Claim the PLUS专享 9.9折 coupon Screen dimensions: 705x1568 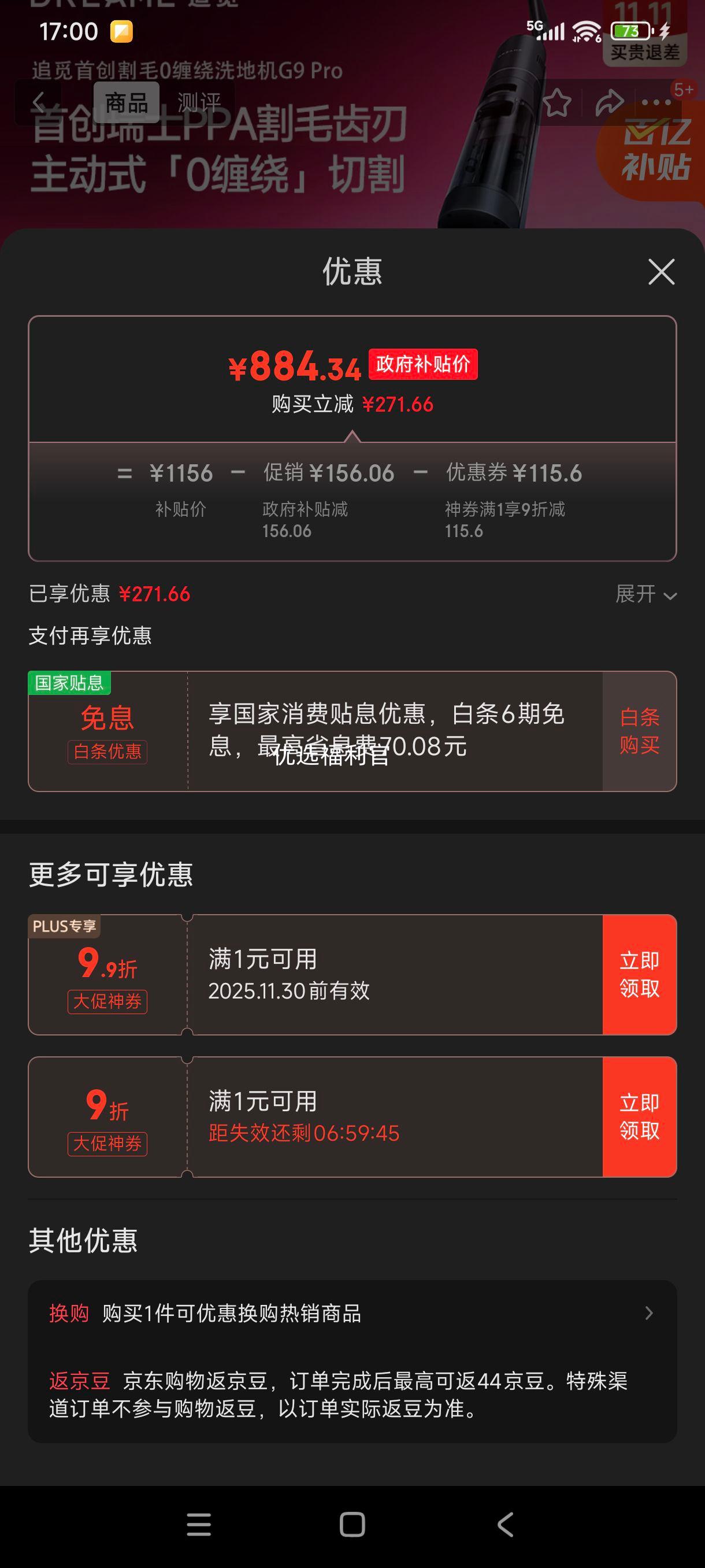tap(639, 975)
